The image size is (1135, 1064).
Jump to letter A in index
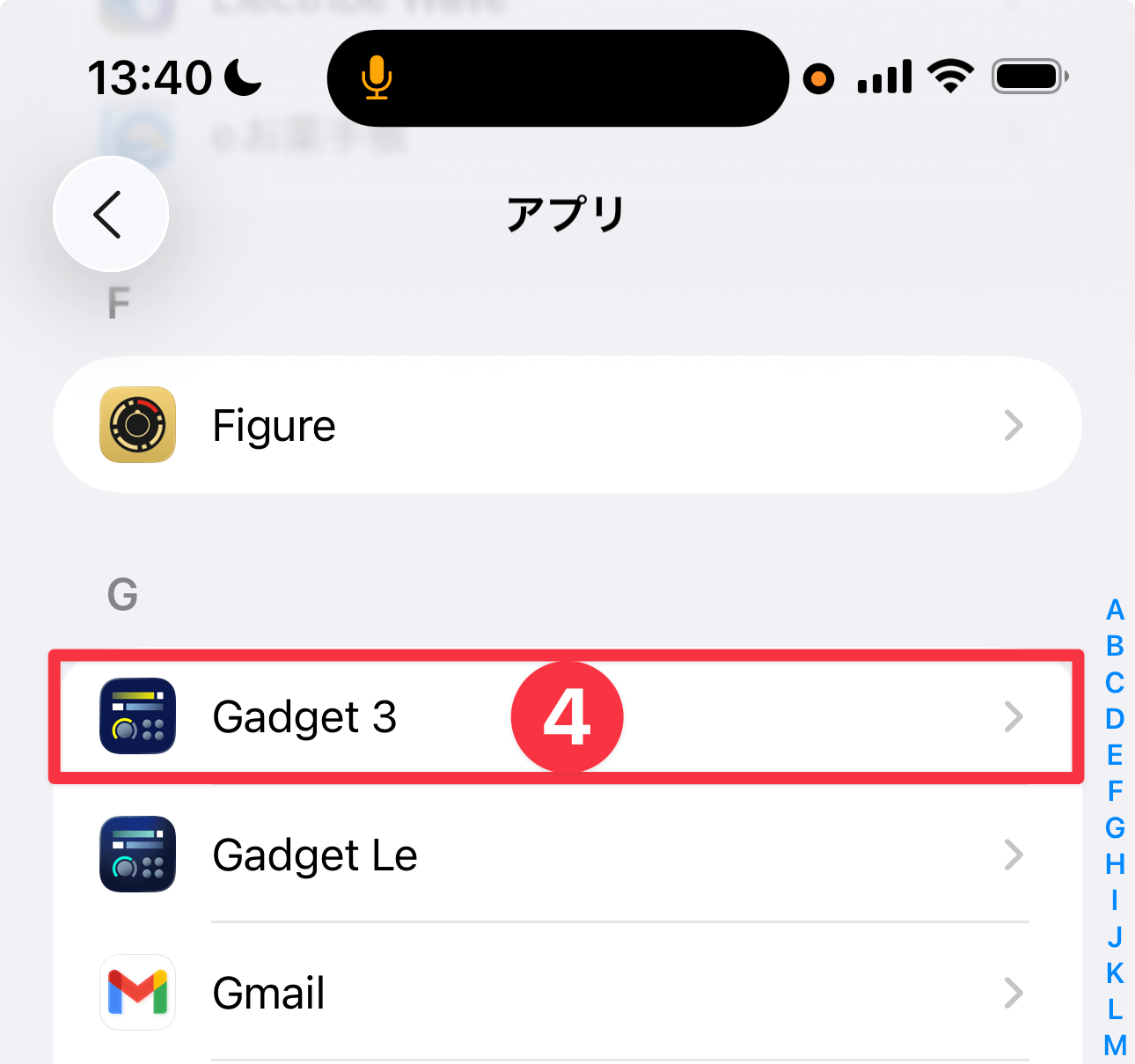point(1115,610)
